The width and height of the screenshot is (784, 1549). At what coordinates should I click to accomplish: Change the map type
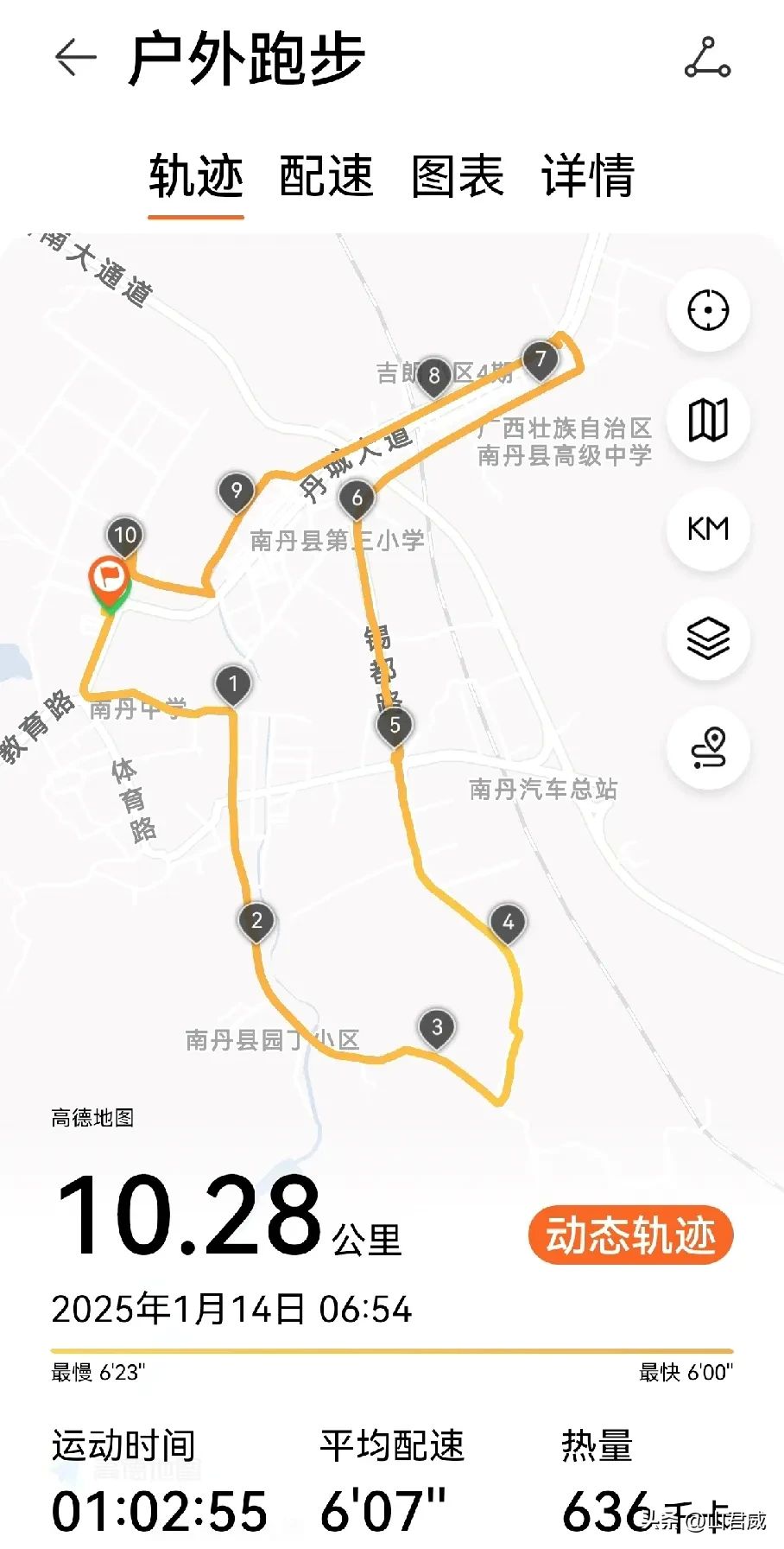[x=708, y=420]
